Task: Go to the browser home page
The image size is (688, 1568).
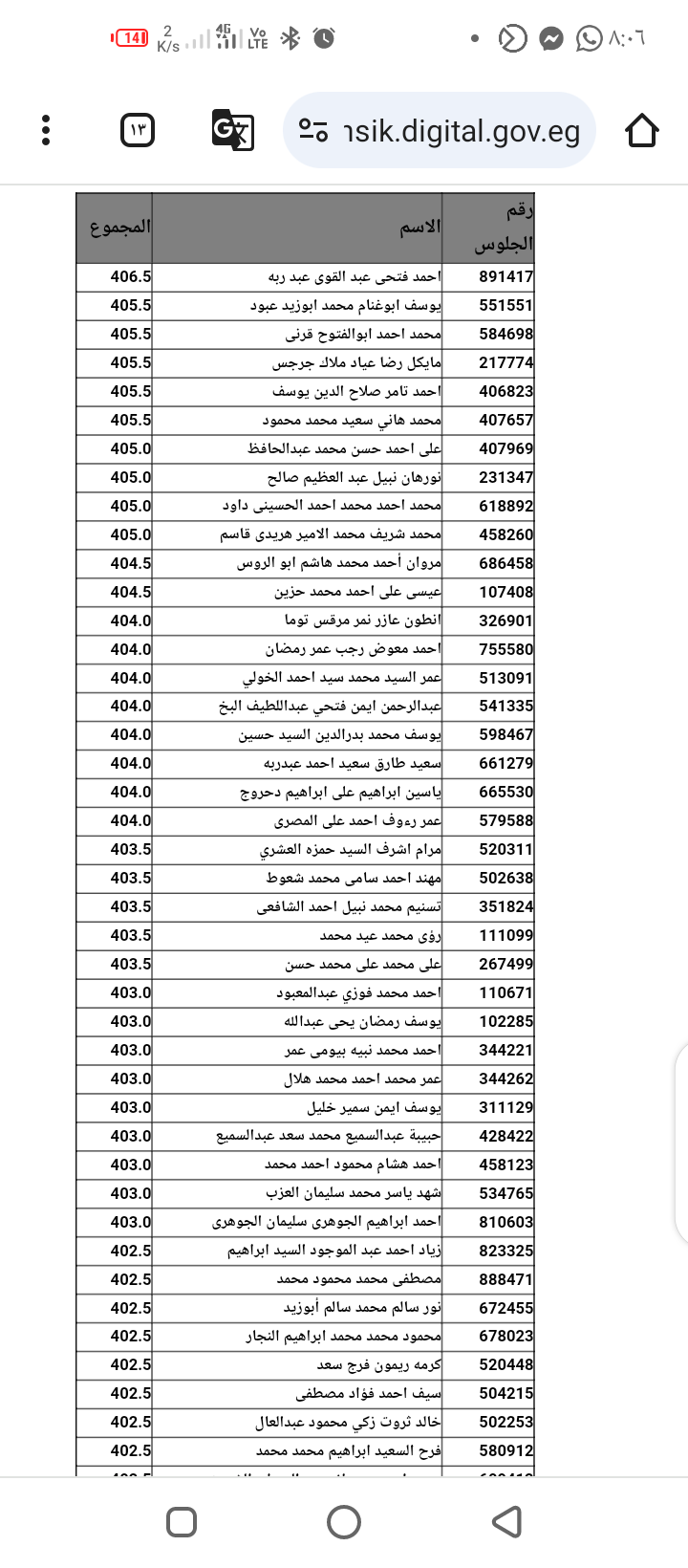Action: click(x=642, y=130)
